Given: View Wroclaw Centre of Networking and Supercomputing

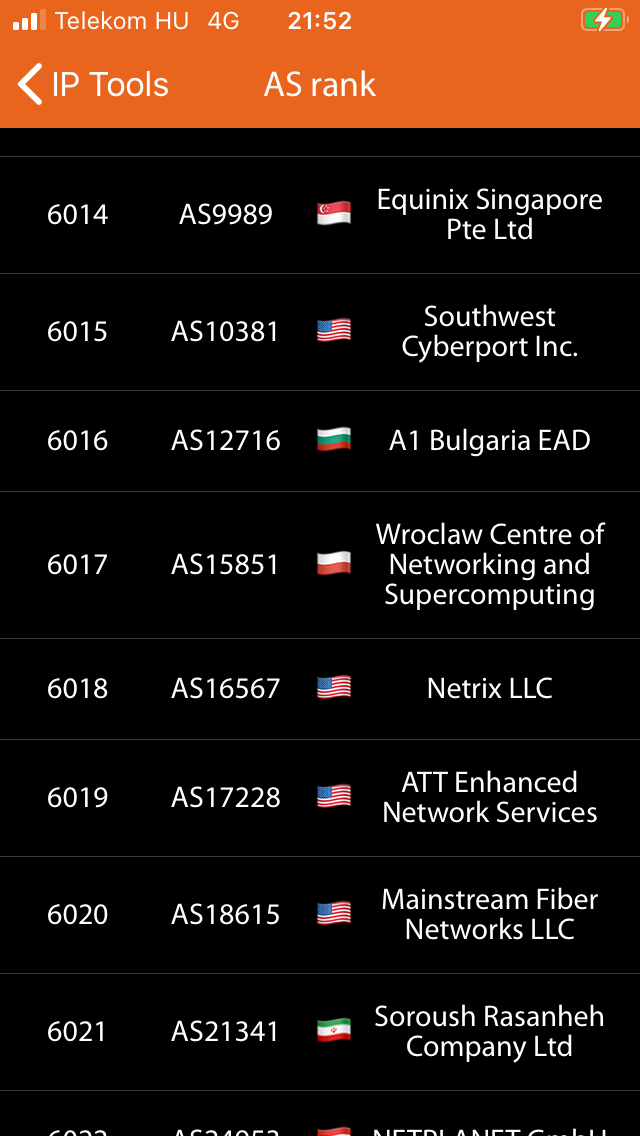Looking at the screenshot, I should 320,566.
